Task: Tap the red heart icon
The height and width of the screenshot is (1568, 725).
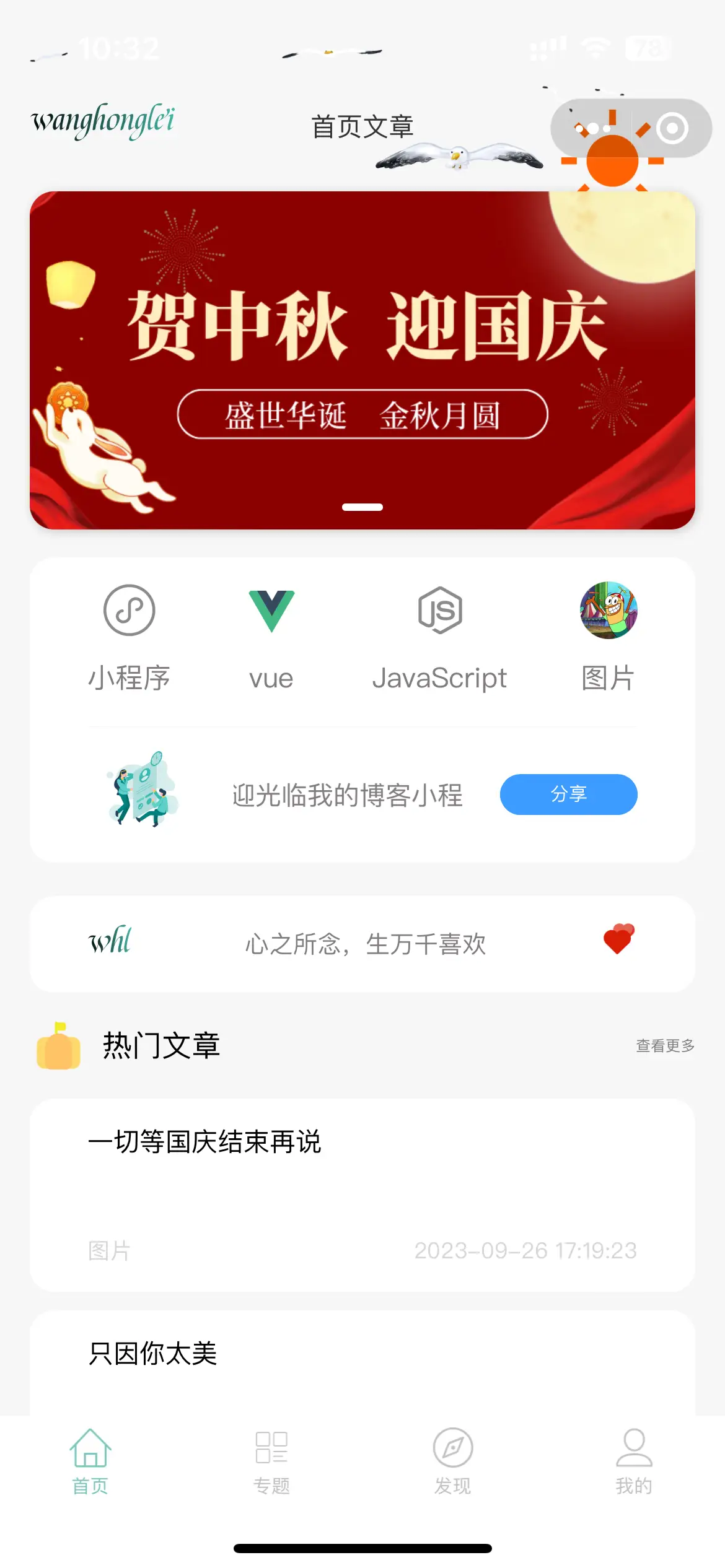Action: tap(618, 939)
